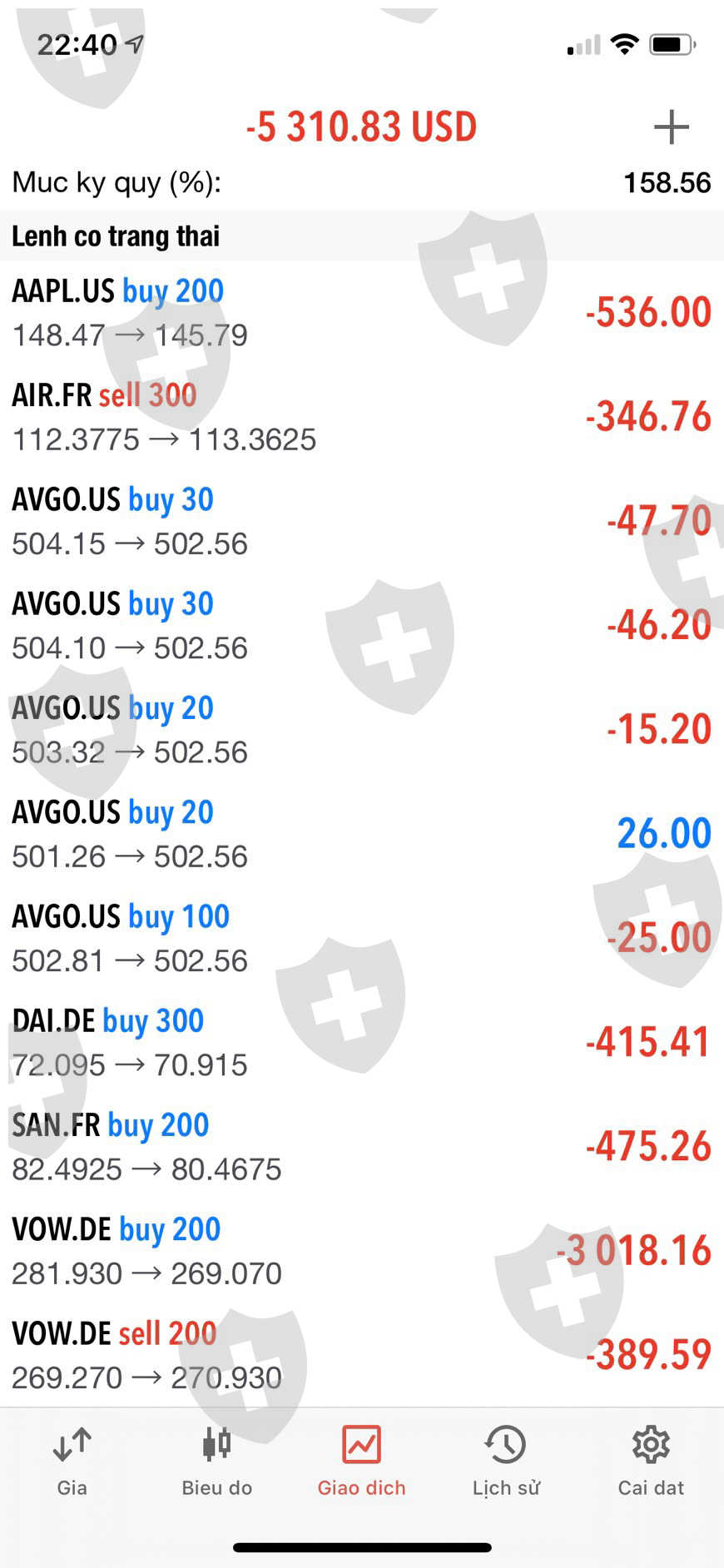Tap AVGO.US buy 30 opened at 504.10

(362, 625)
